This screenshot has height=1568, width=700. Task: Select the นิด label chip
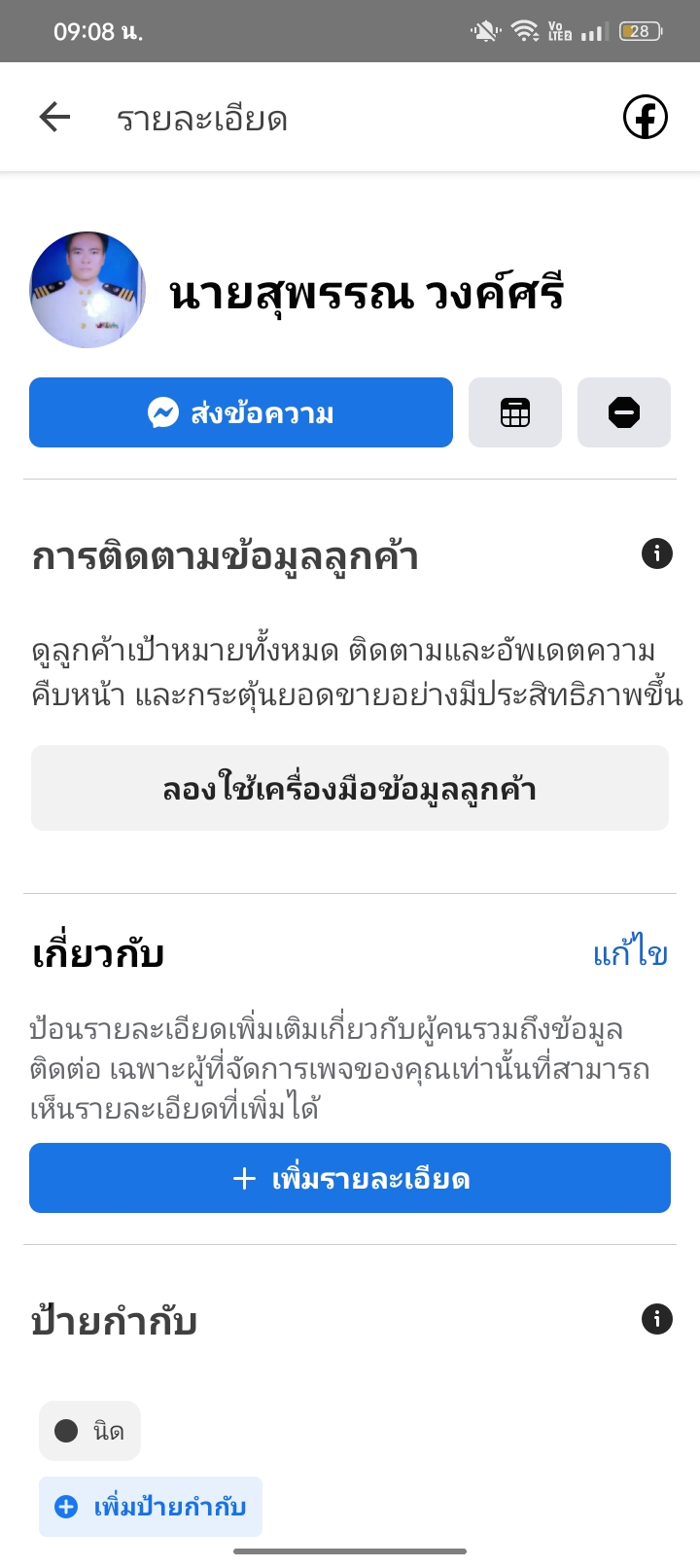coord(89,1431)
